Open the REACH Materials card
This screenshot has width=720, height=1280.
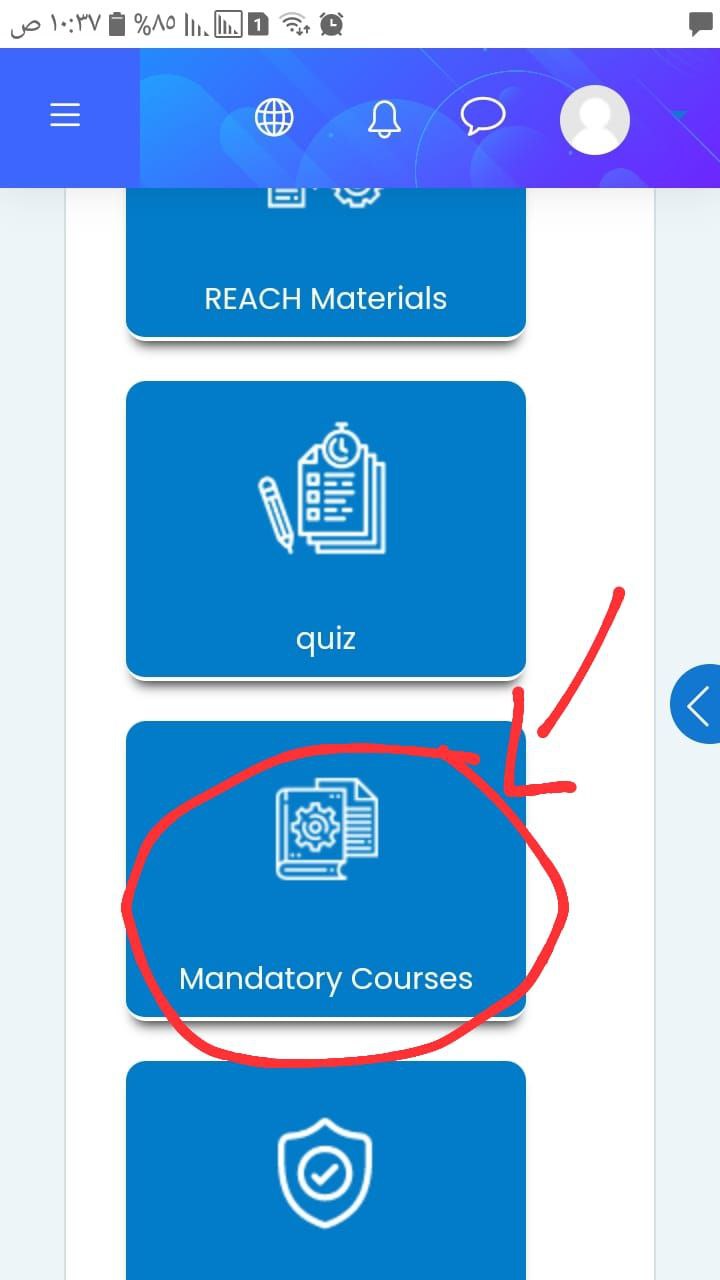tap(326, 262)
